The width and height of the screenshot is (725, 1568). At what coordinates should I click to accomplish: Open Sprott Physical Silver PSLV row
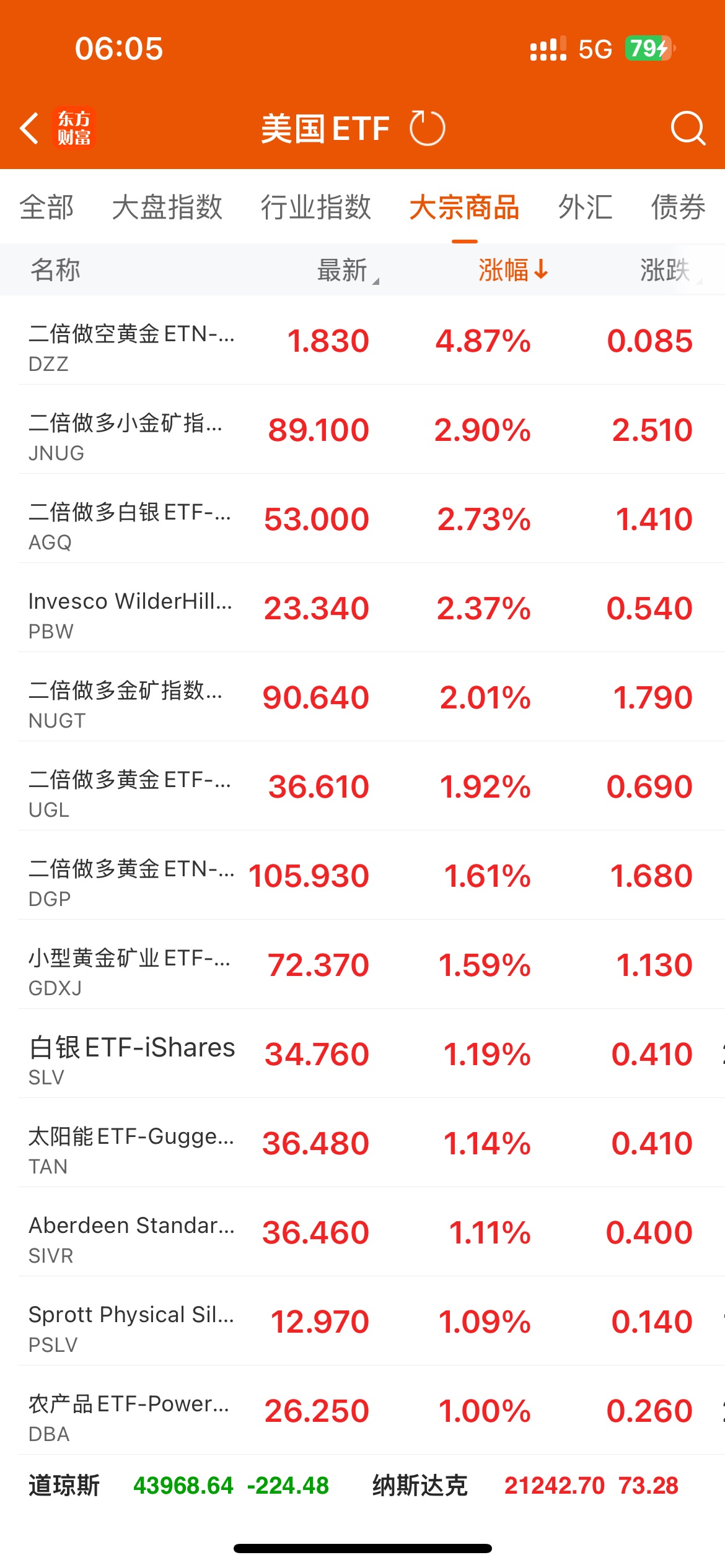(362, 1321)
